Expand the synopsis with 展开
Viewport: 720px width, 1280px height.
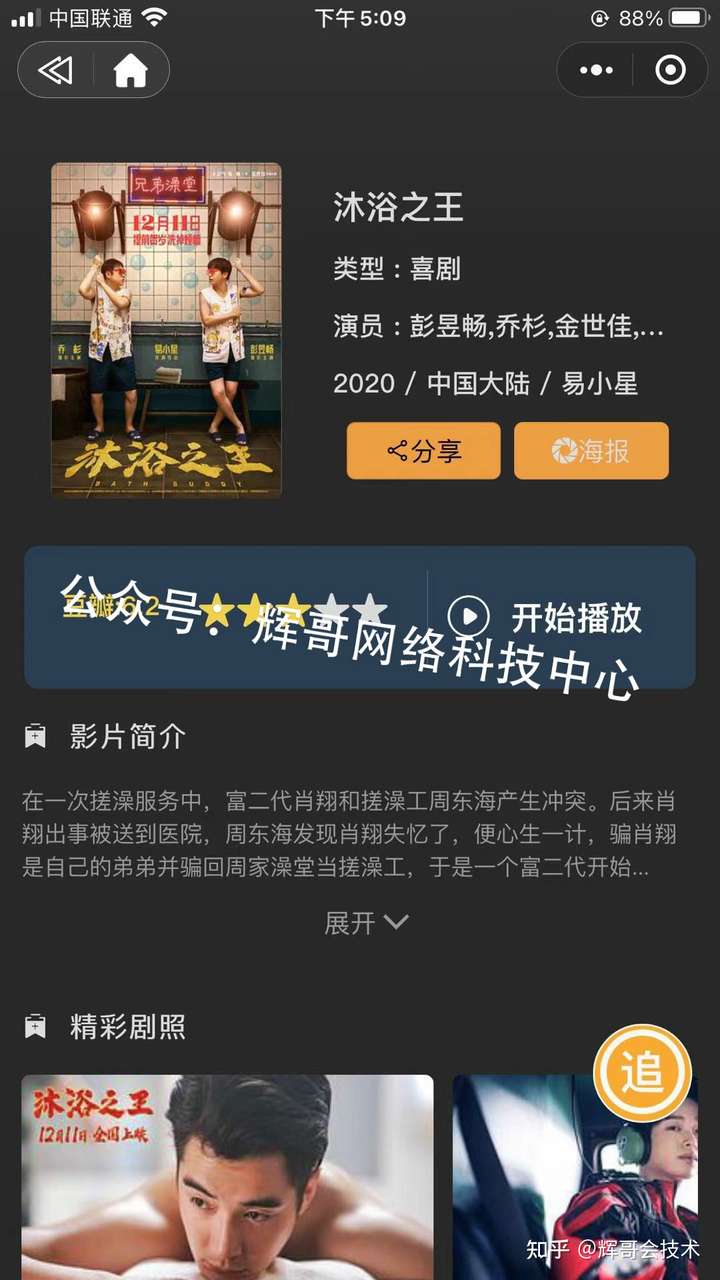(365, 922)
